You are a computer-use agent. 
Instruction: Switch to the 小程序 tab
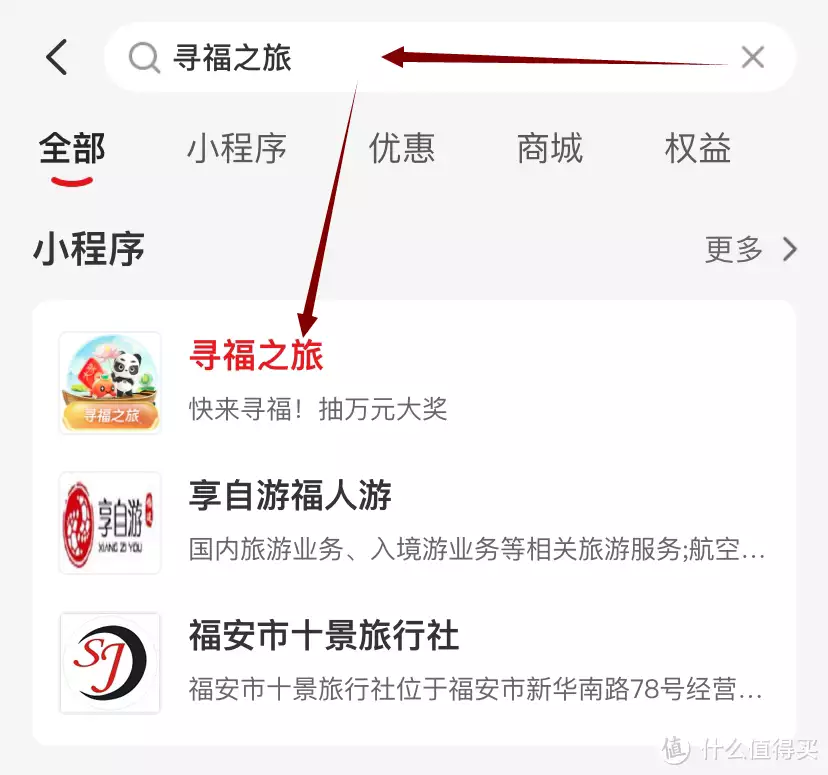coord(237,149)
